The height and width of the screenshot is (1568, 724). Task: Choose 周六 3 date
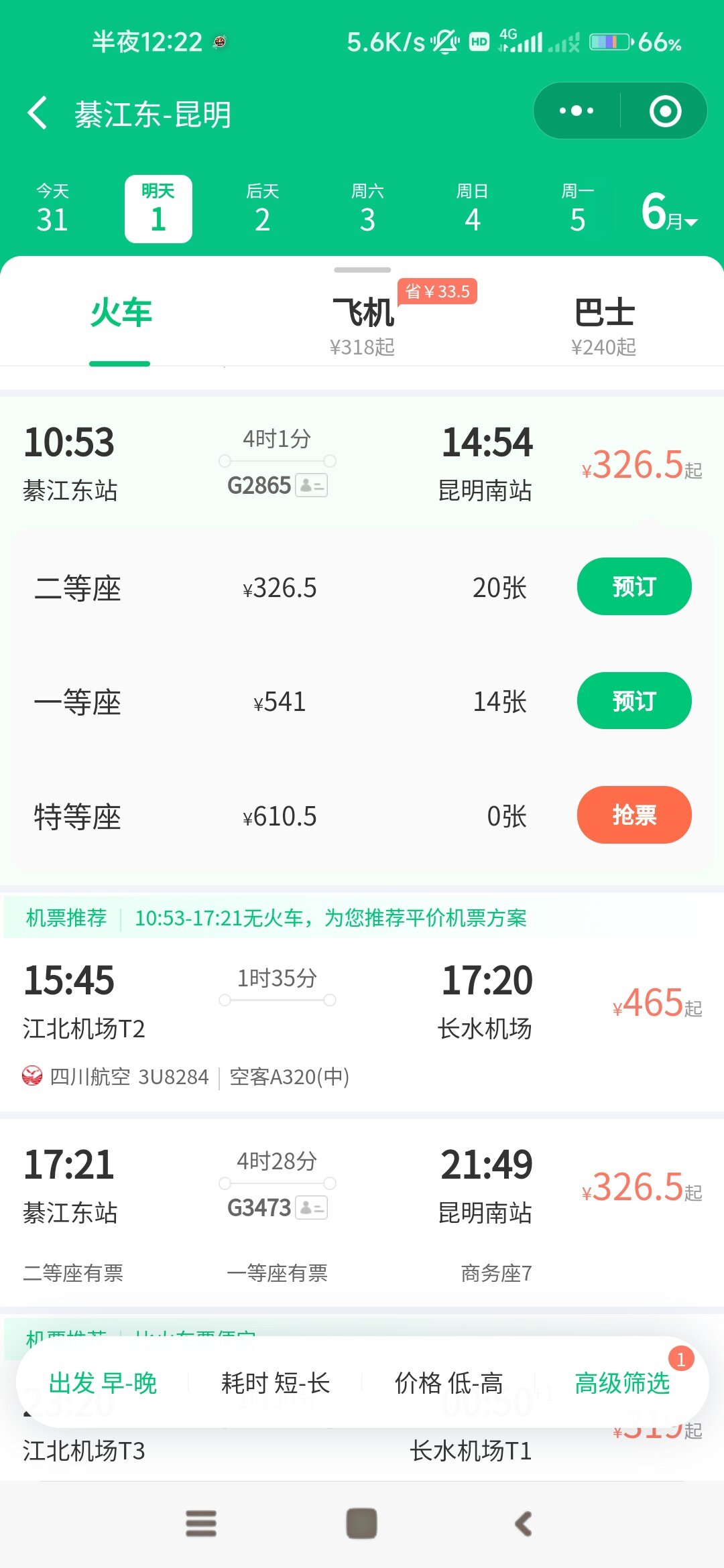click(x=367, y=208)
